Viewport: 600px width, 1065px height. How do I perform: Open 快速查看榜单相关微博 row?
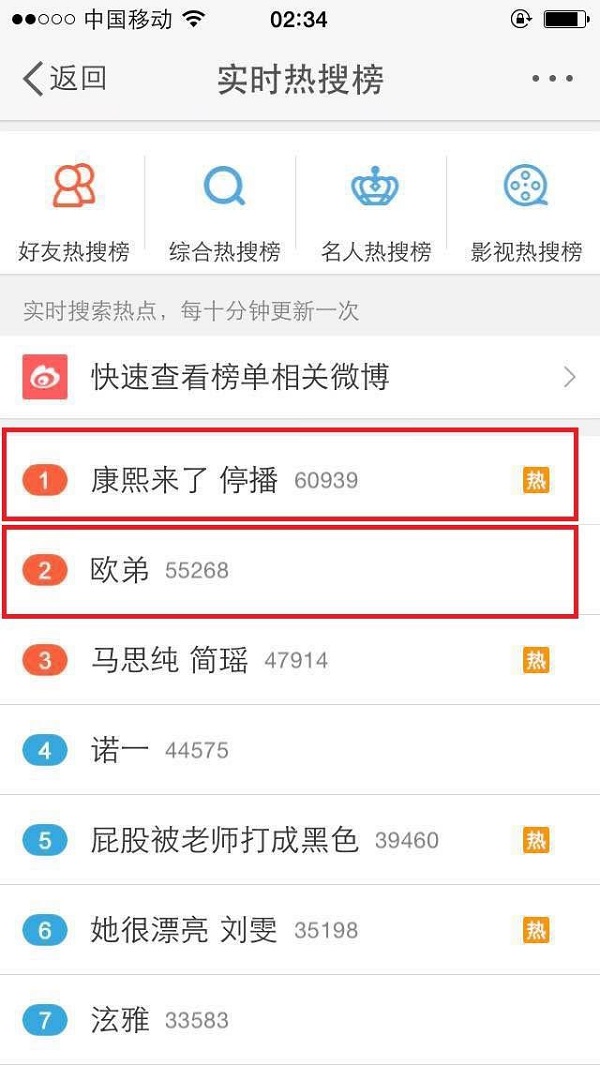[300, 377]
